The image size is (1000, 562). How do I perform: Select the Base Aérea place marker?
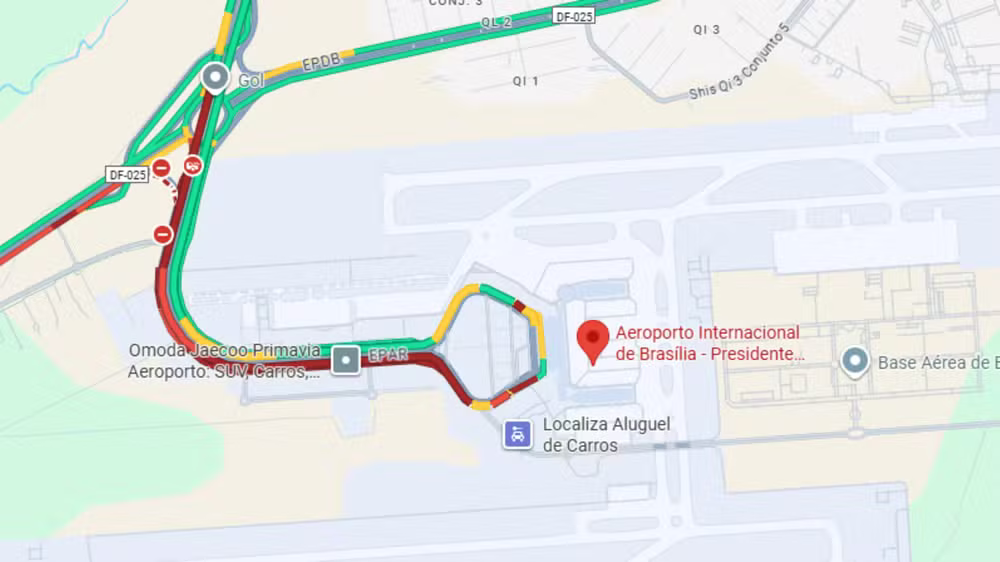[x=854, y=361]
